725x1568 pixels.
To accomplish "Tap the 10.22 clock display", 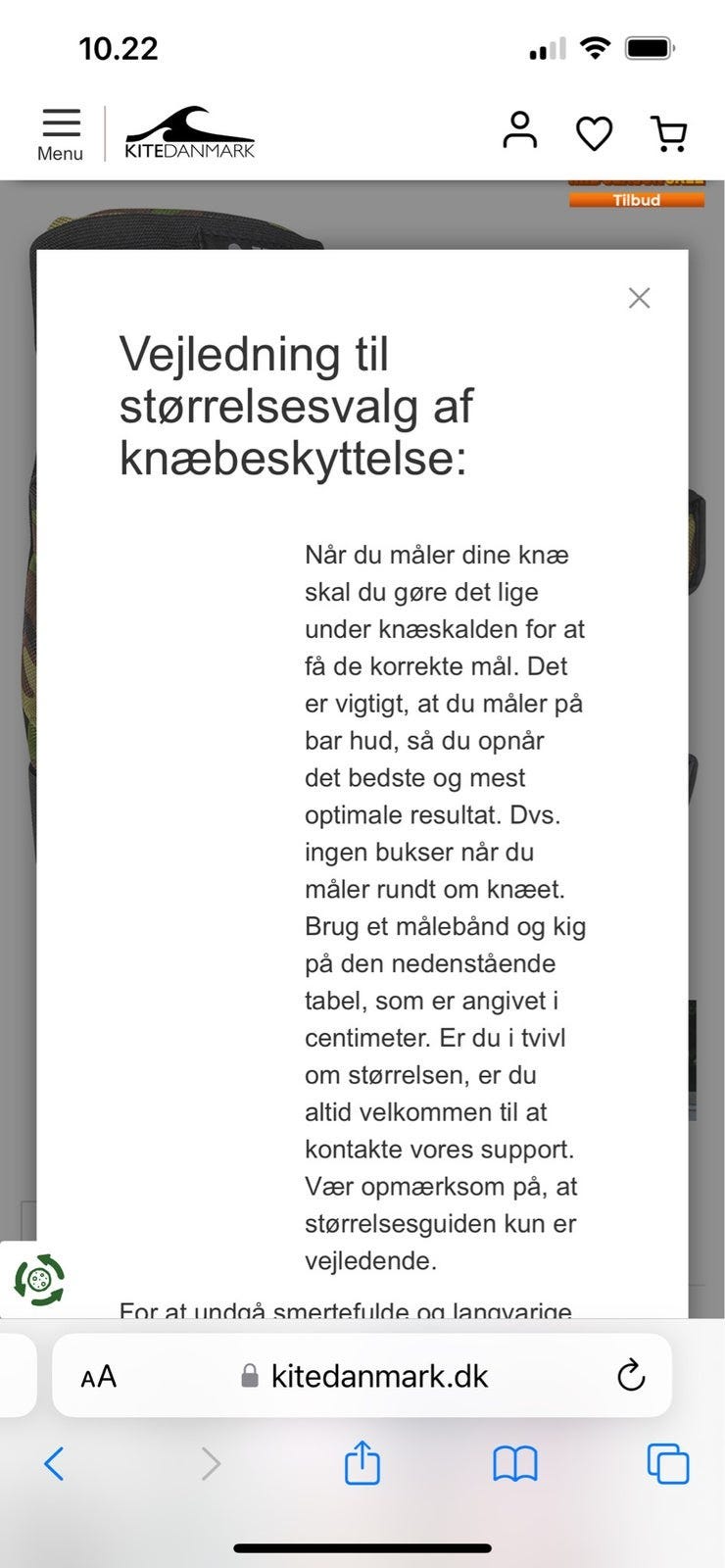I will pyautogui.click(x=119, y=47).
